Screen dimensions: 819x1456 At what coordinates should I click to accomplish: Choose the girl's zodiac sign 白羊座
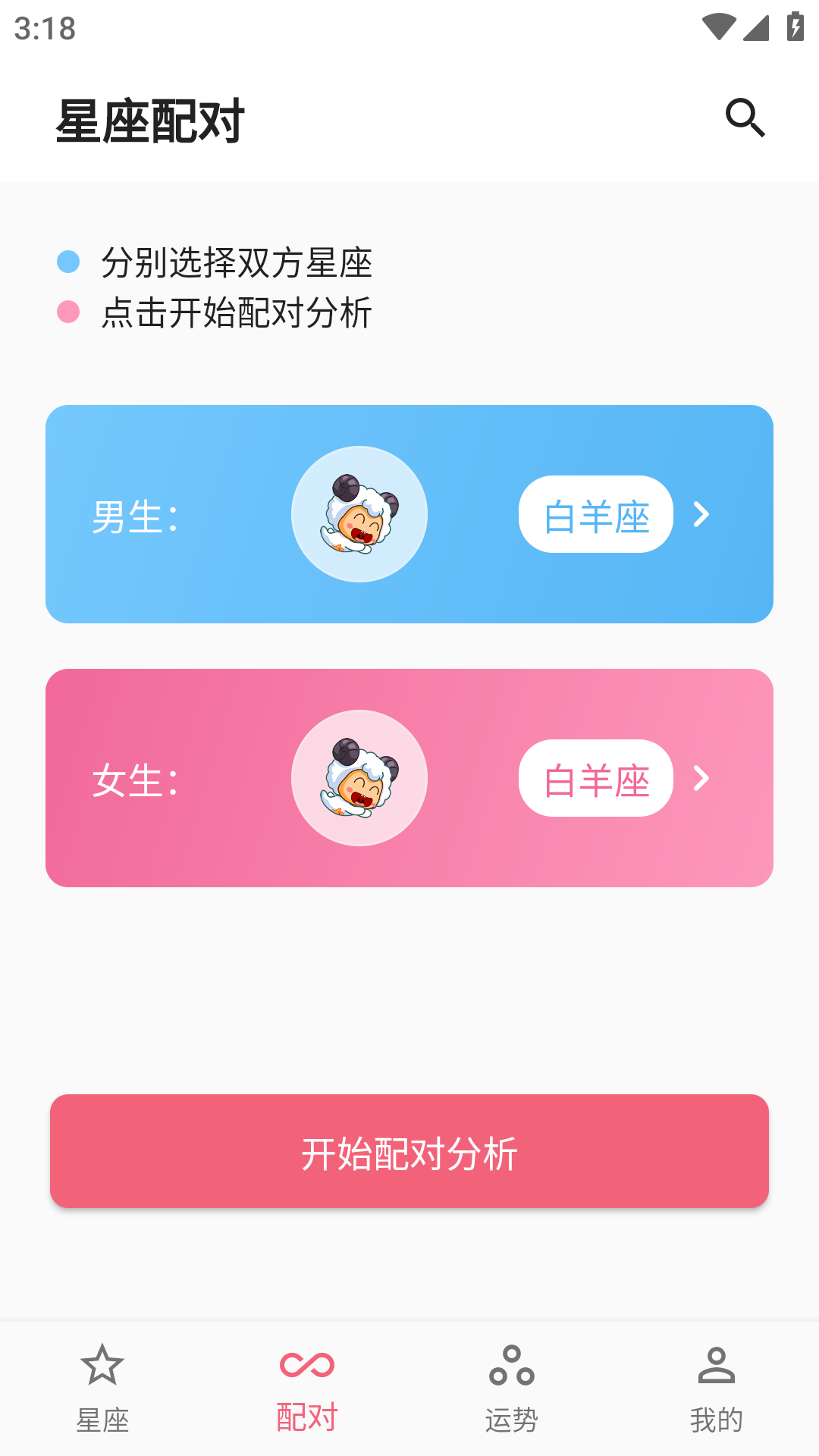(596, 779)
